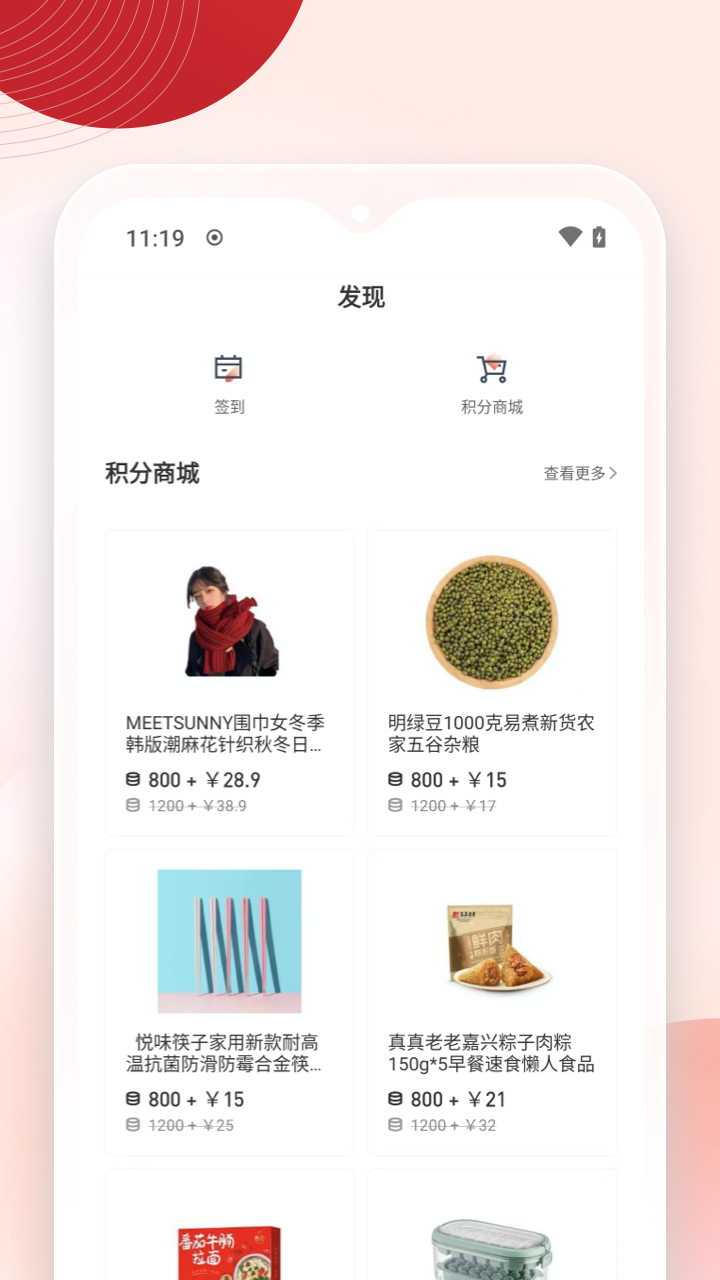Image resolution: width=720 pixels, height=1280 pixels.
Task: View the 悦味筷子 chopsticks product photo
Action: coord(229,940)
